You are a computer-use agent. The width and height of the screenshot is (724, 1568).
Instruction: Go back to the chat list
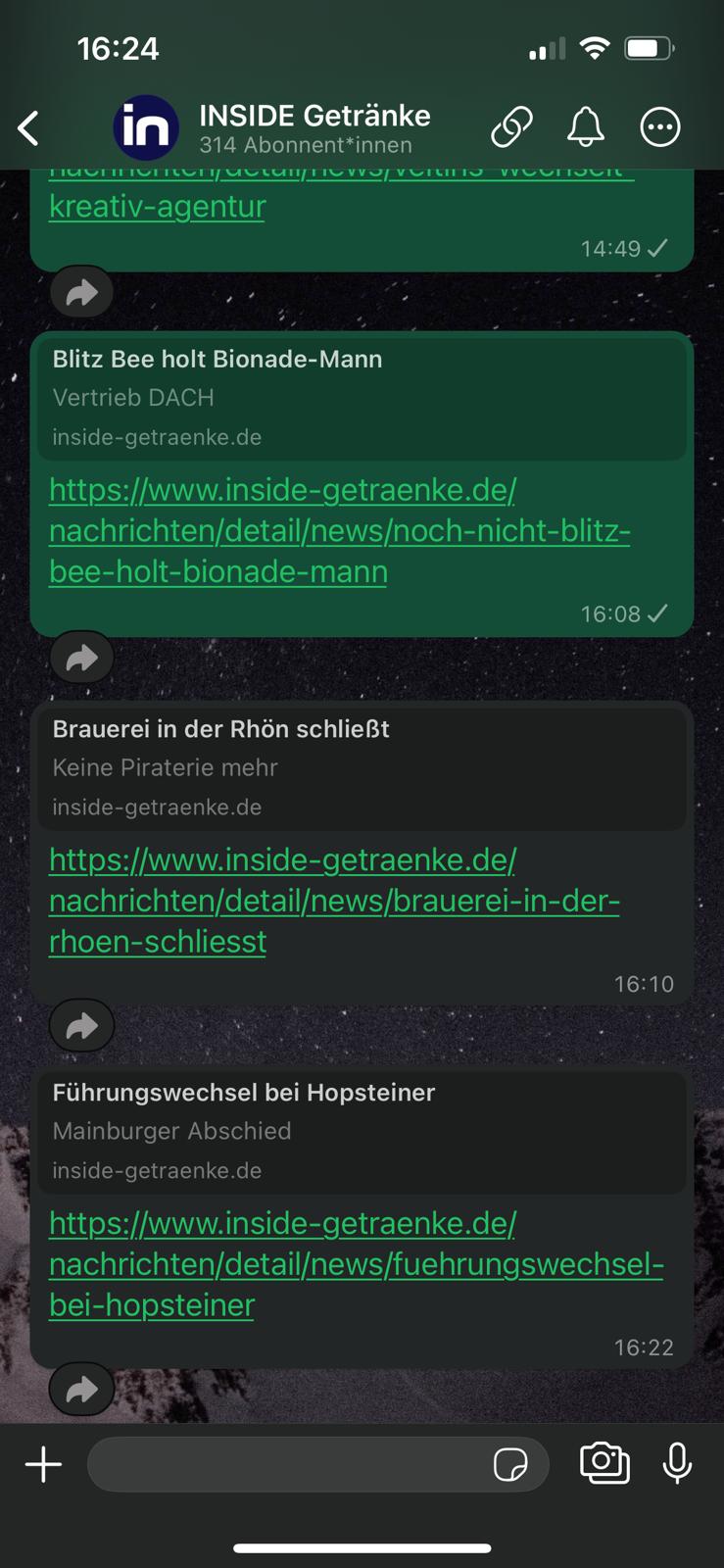(28, 127)
